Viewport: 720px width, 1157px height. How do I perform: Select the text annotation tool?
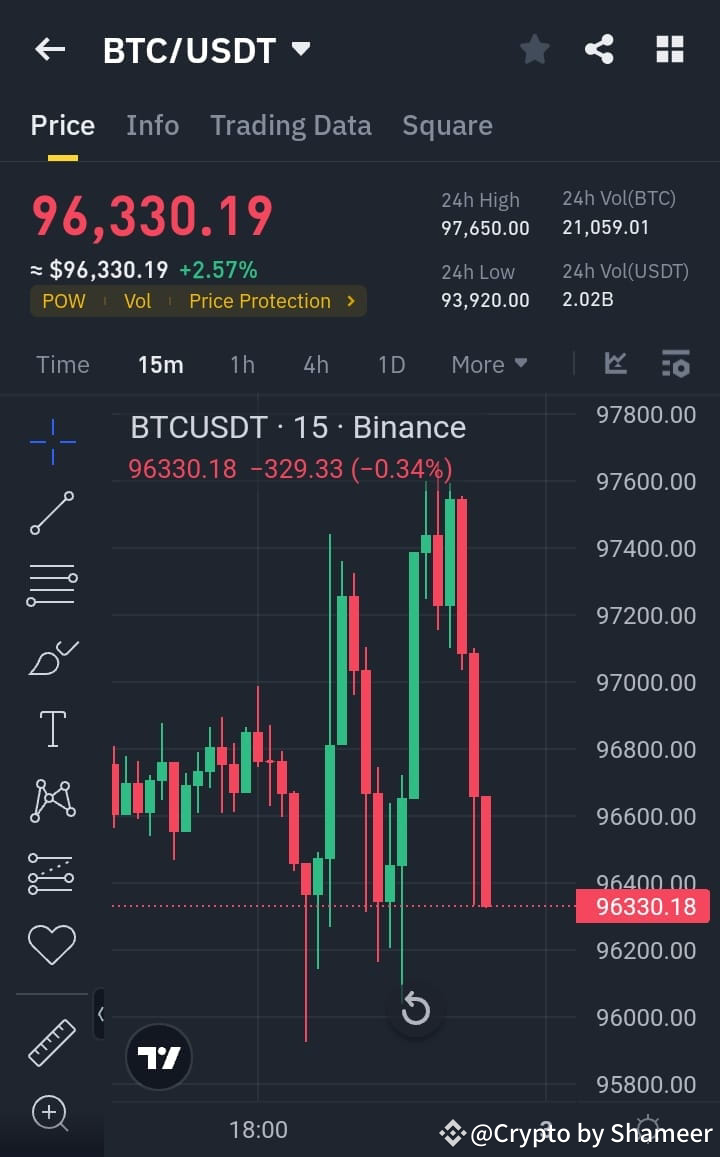(52, 728)
